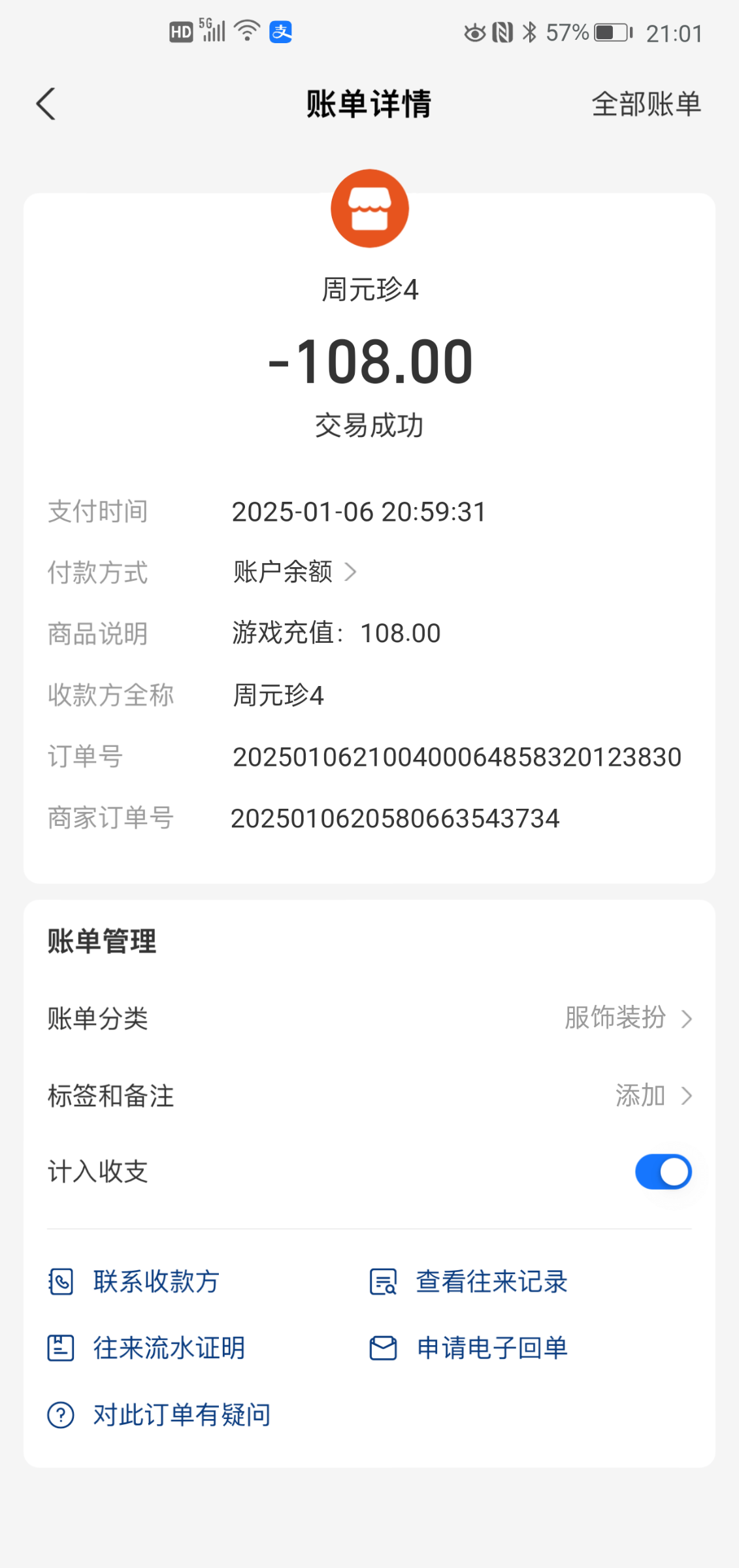Open 全部账单 (all bills)

tap(646, 105)
